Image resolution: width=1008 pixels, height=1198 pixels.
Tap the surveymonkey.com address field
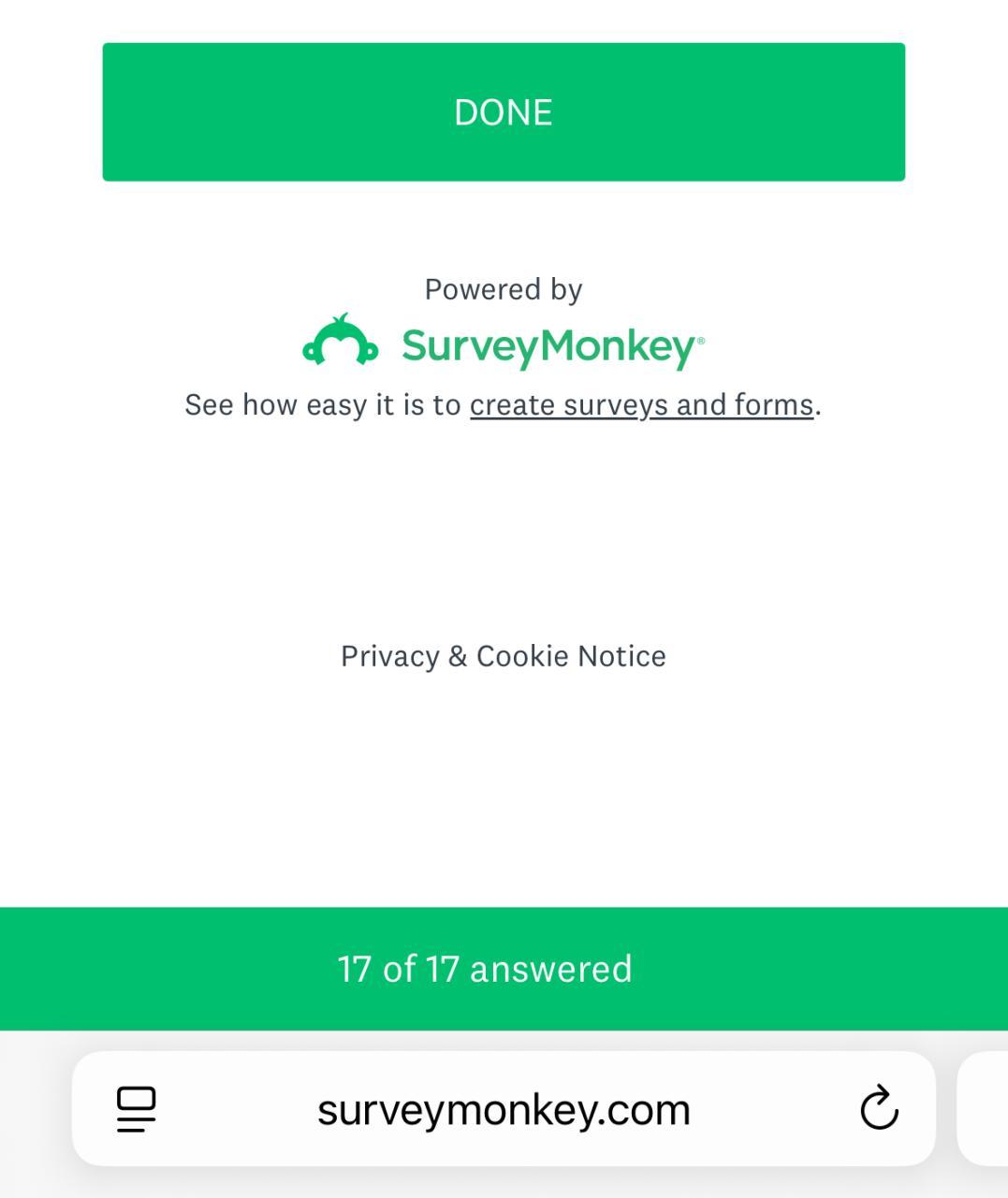pyautogui.click(x=504, y=1110)
